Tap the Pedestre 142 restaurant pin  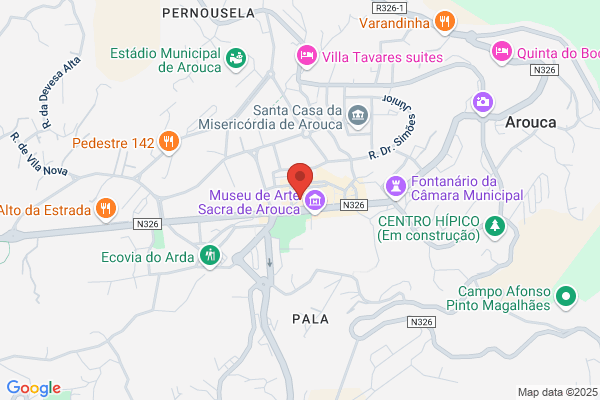pyautogui.click(x=169, y=142)
